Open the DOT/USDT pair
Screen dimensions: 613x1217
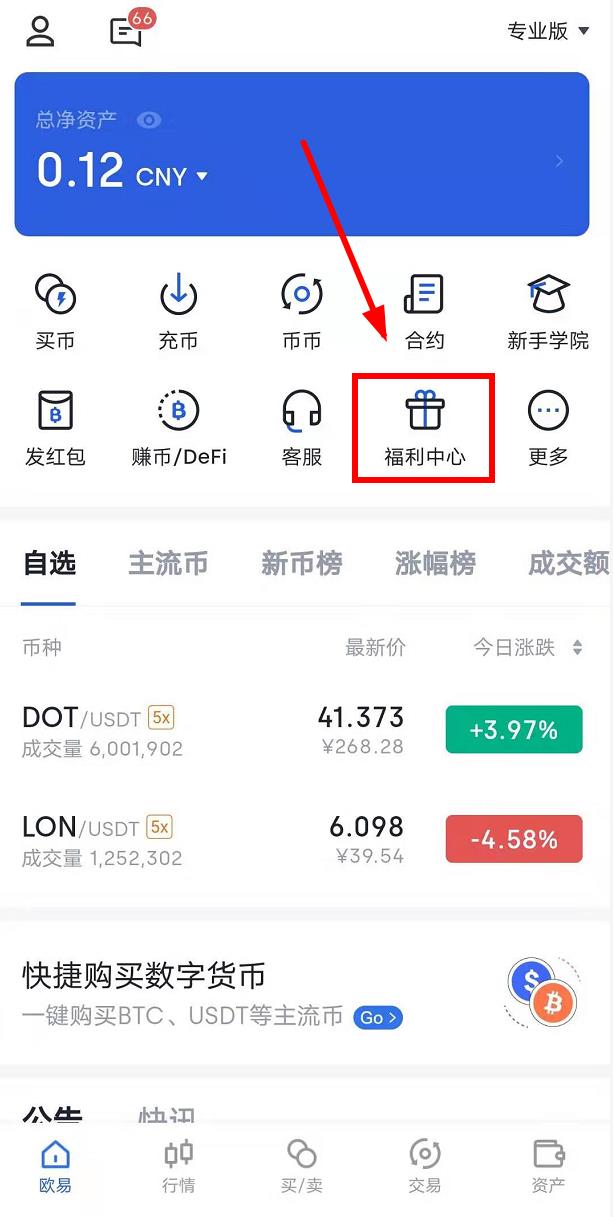click(x=306, y=731)
